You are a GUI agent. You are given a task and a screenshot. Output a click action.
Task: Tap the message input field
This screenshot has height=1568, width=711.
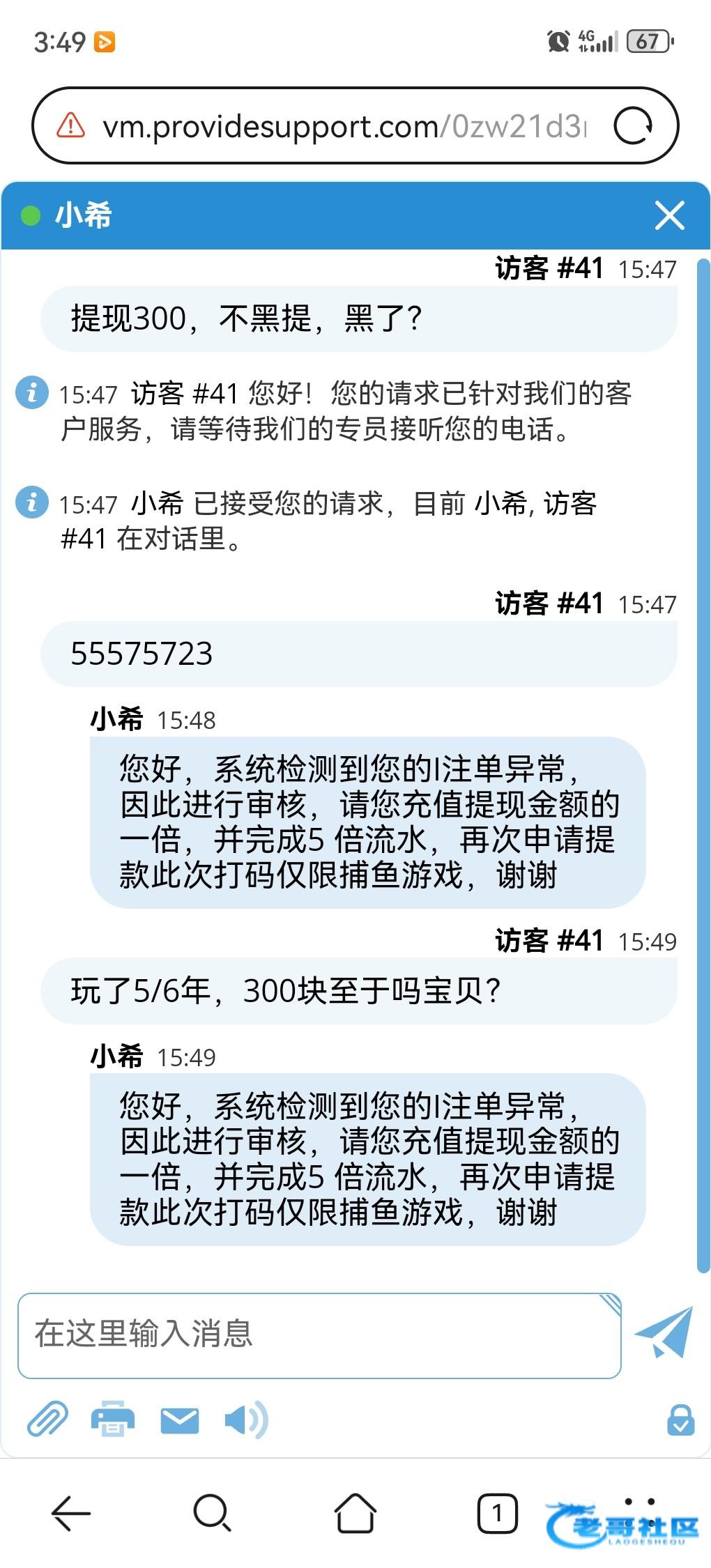pos(319,1335)
